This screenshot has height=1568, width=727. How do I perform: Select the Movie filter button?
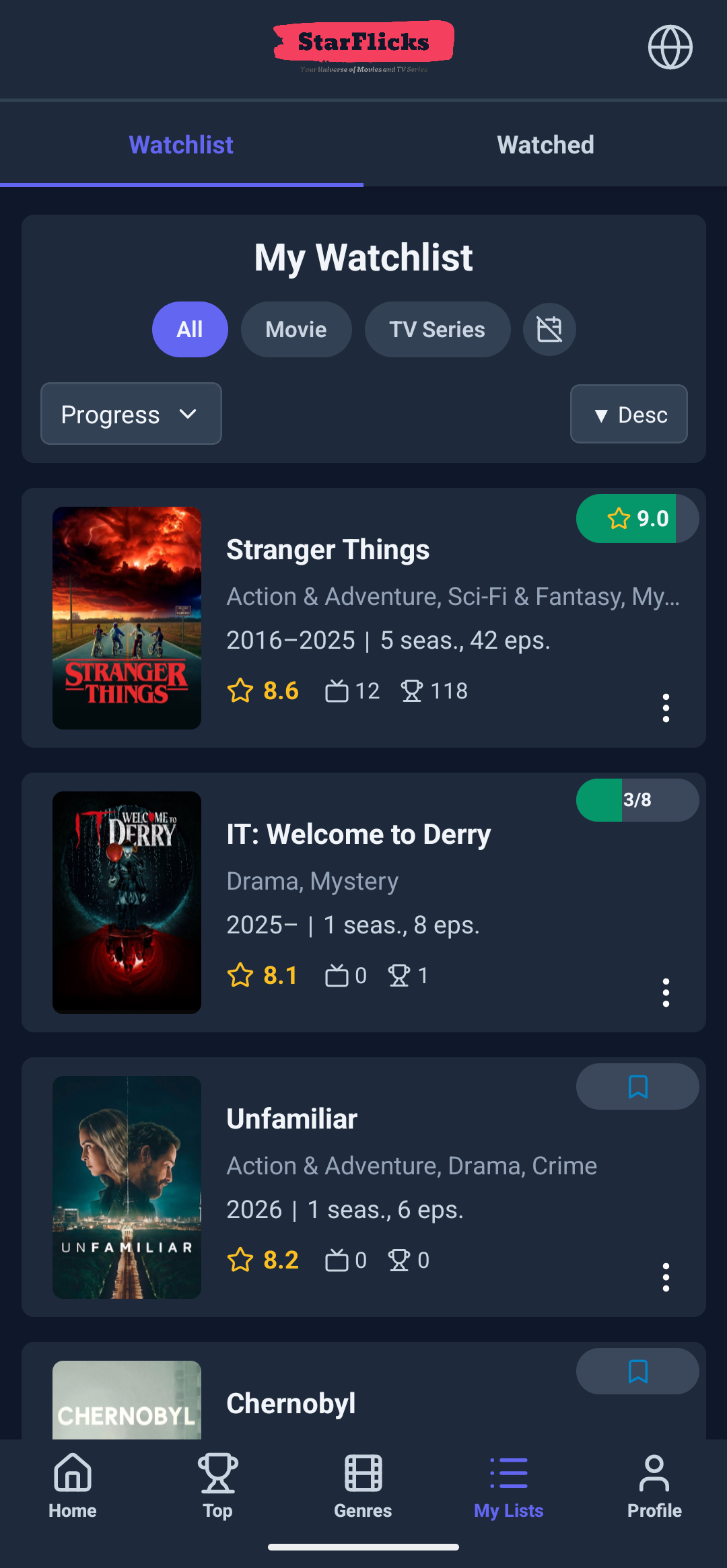pos(296,329)
